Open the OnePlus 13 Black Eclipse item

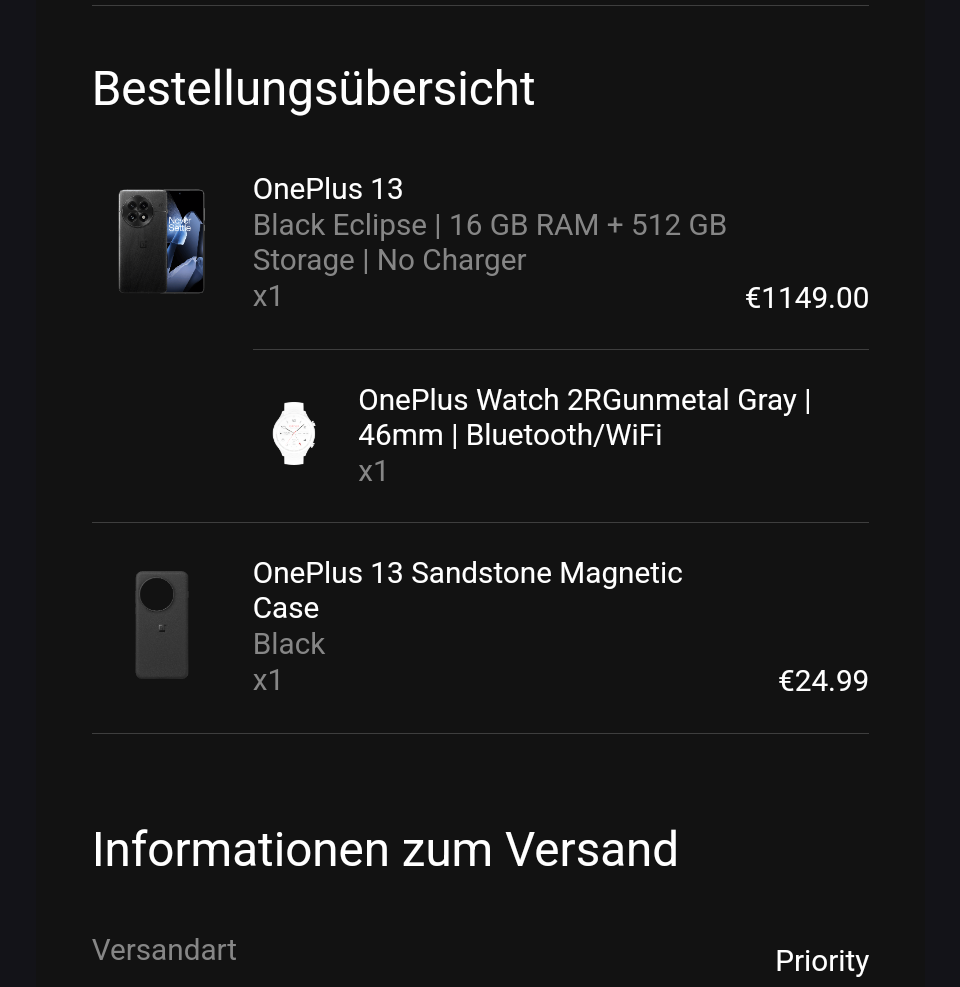[328, 189]
